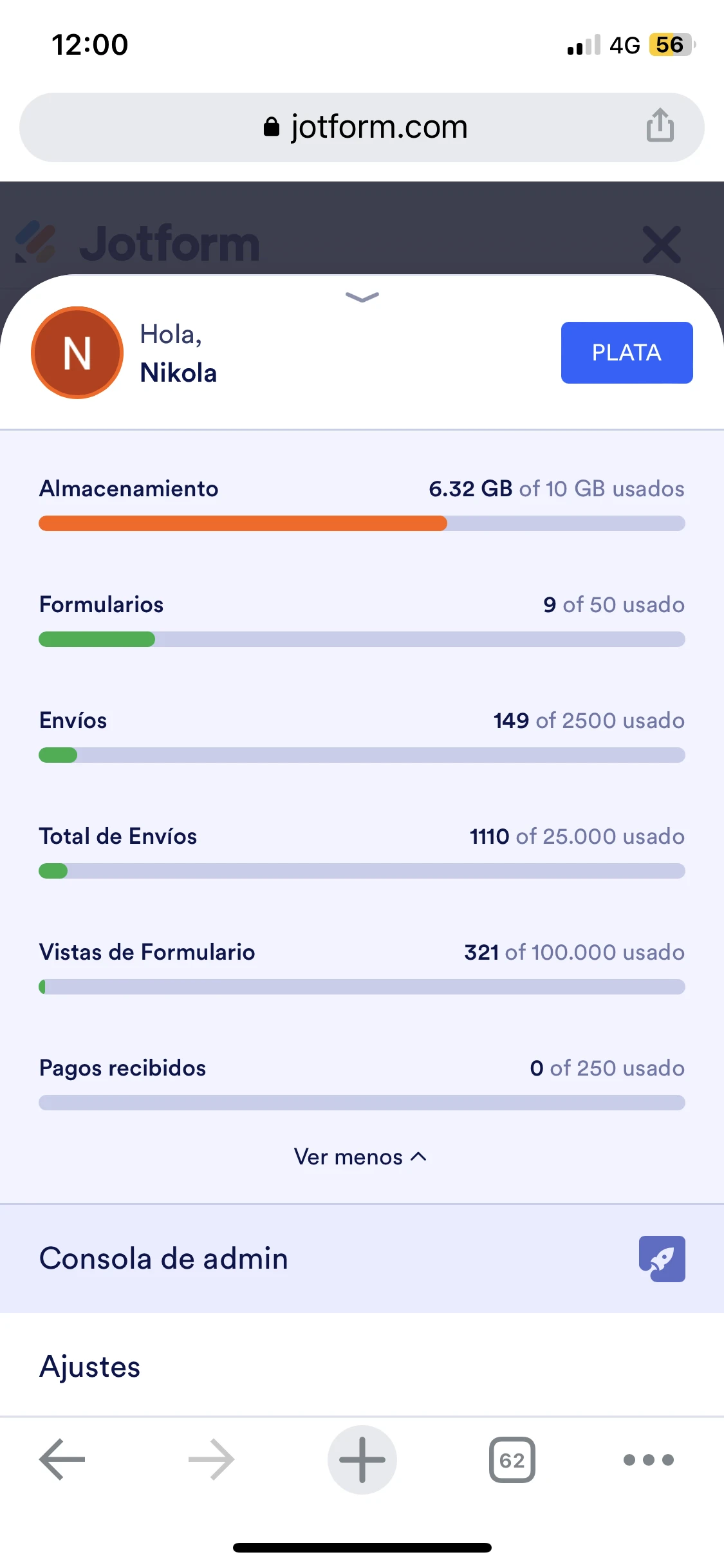The width and height of the screenshot is (724, 1568).
Task: Collapse the profile card with the chevron
Action: (362, 298)
